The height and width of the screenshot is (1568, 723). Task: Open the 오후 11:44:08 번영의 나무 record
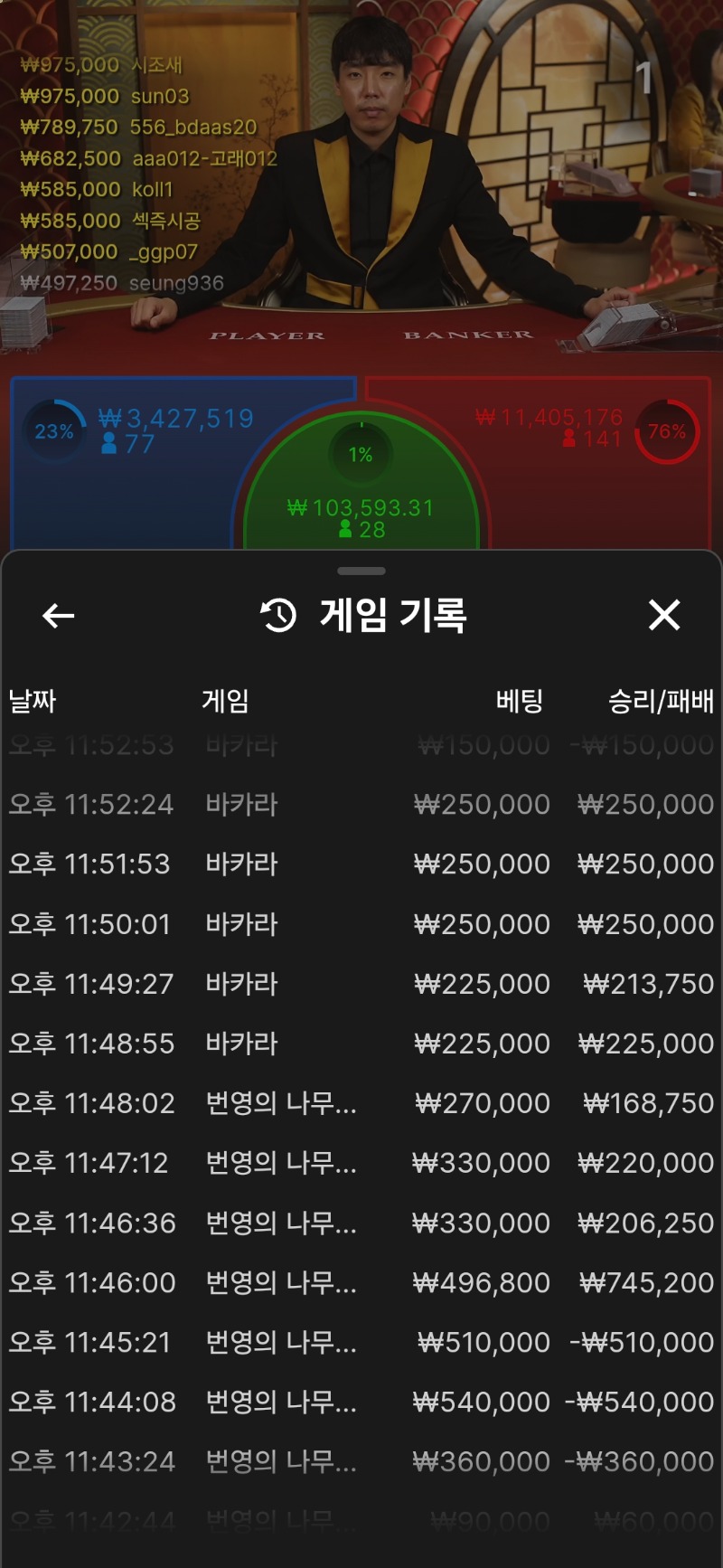pos(361,1402)
